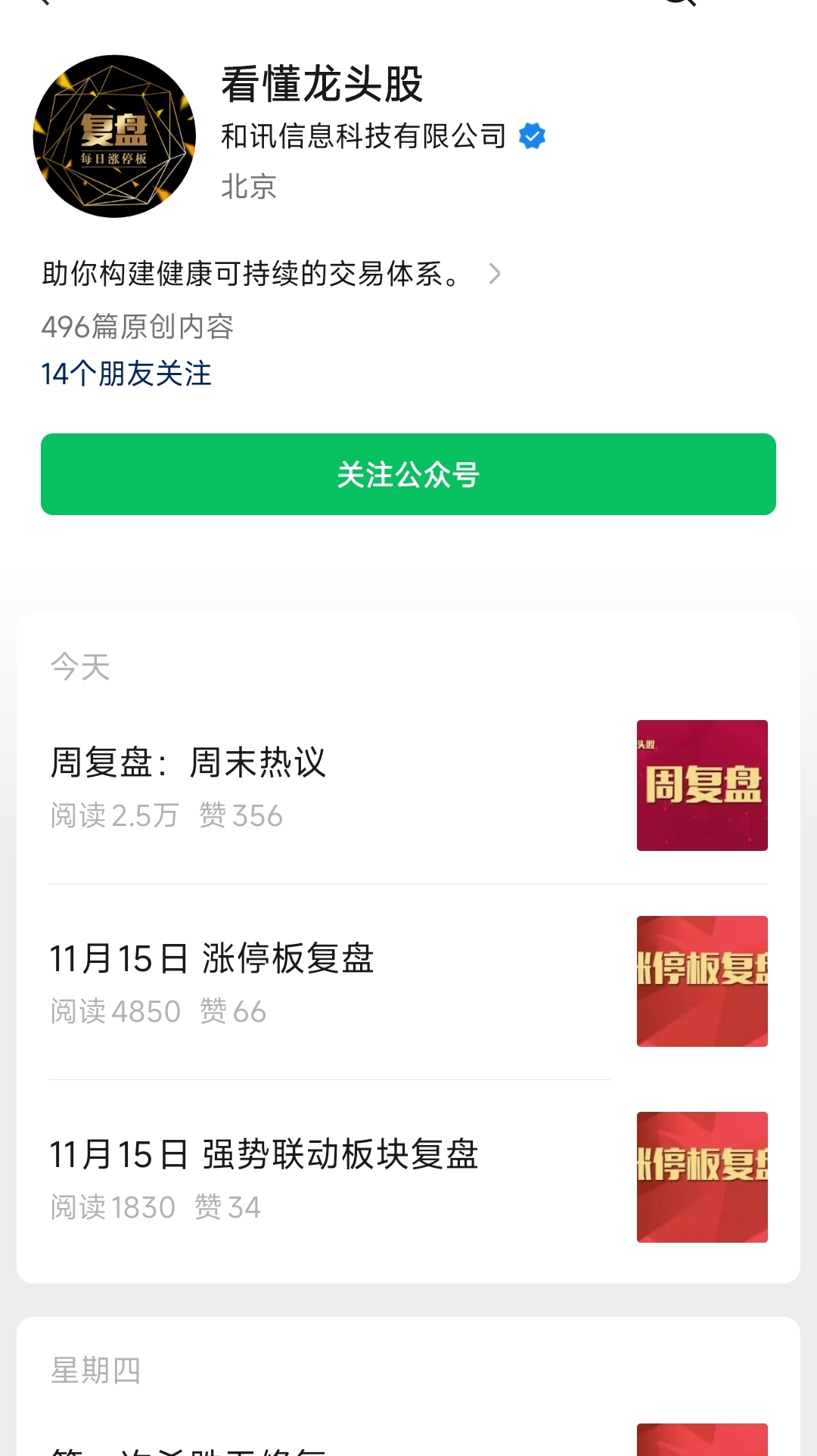The width and height of the screenshot is (817, 1456).
Task: View 14个朋友关注 friends list
Action: (126, 374)
